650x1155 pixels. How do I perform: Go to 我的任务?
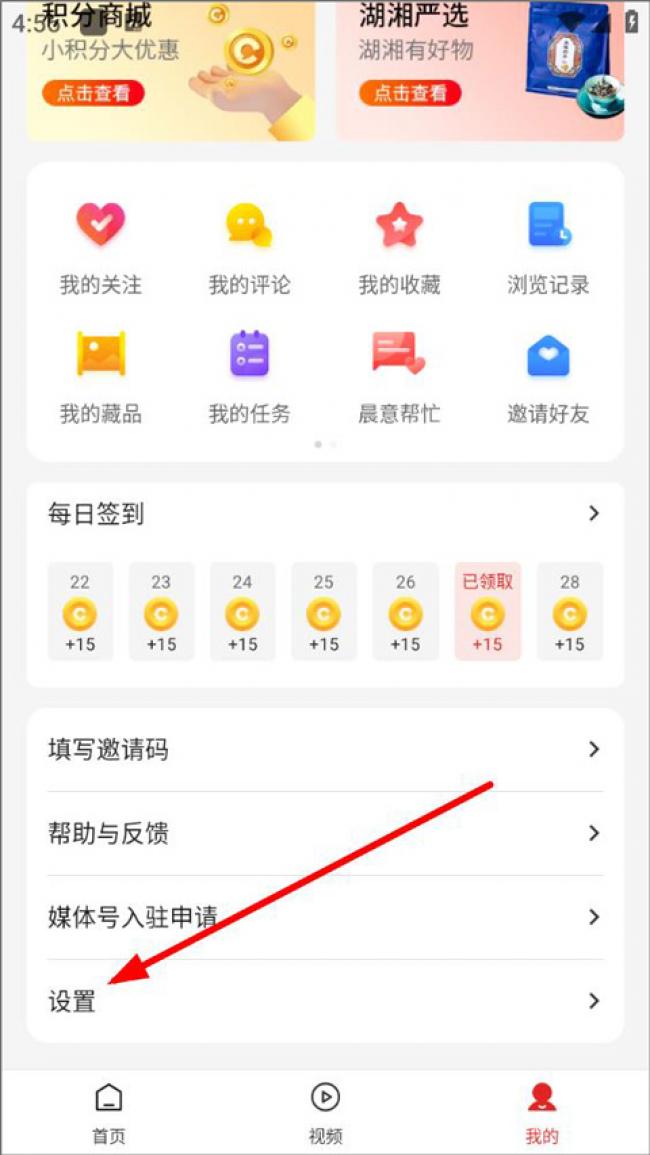(x=249, y=378)
